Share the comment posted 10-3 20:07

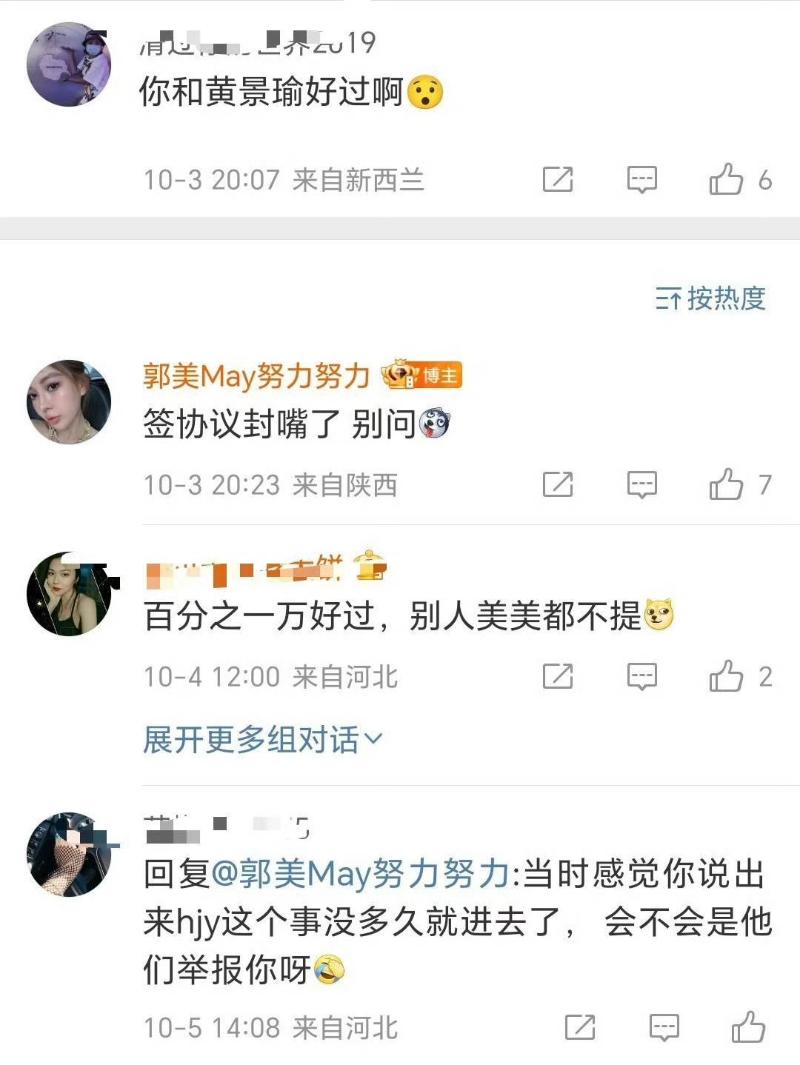[557, 180]
